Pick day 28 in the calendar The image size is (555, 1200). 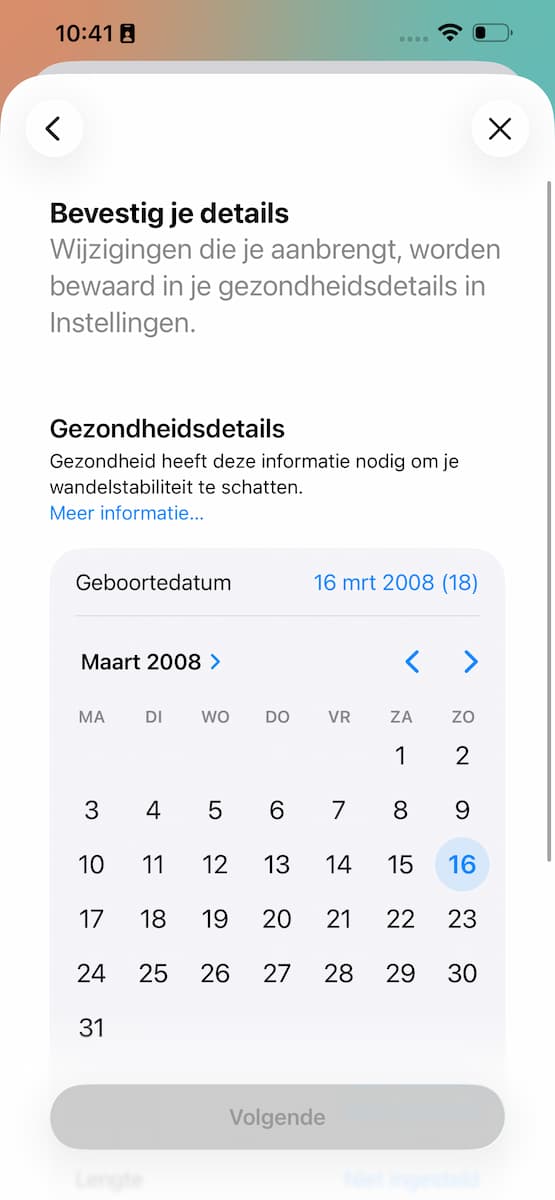pyautogui.click(x=339, y=972)
